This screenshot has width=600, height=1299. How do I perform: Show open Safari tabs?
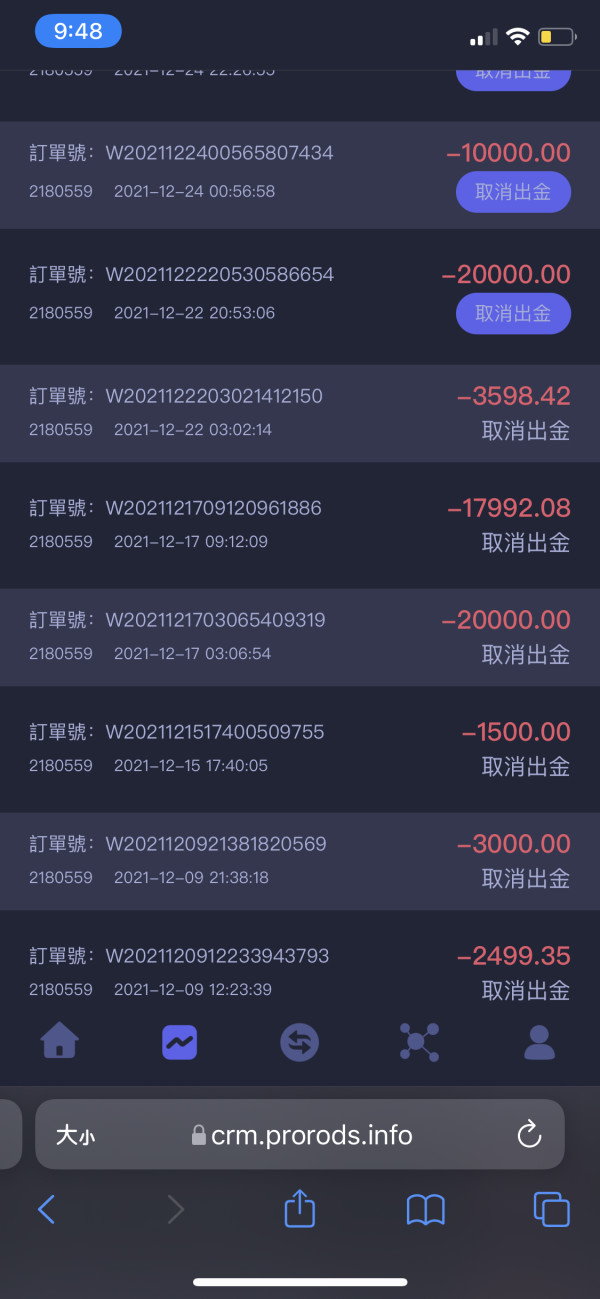[x=551, y=1209]
